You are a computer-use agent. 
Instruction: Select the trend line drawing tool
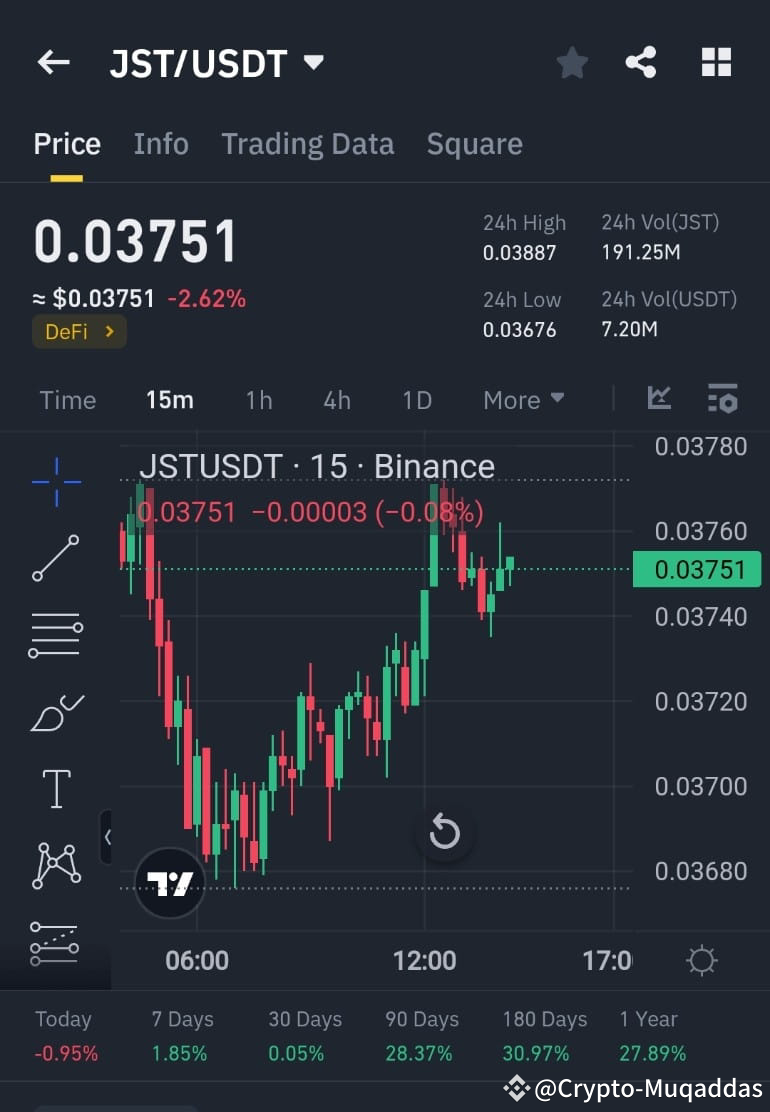(56, 557)
